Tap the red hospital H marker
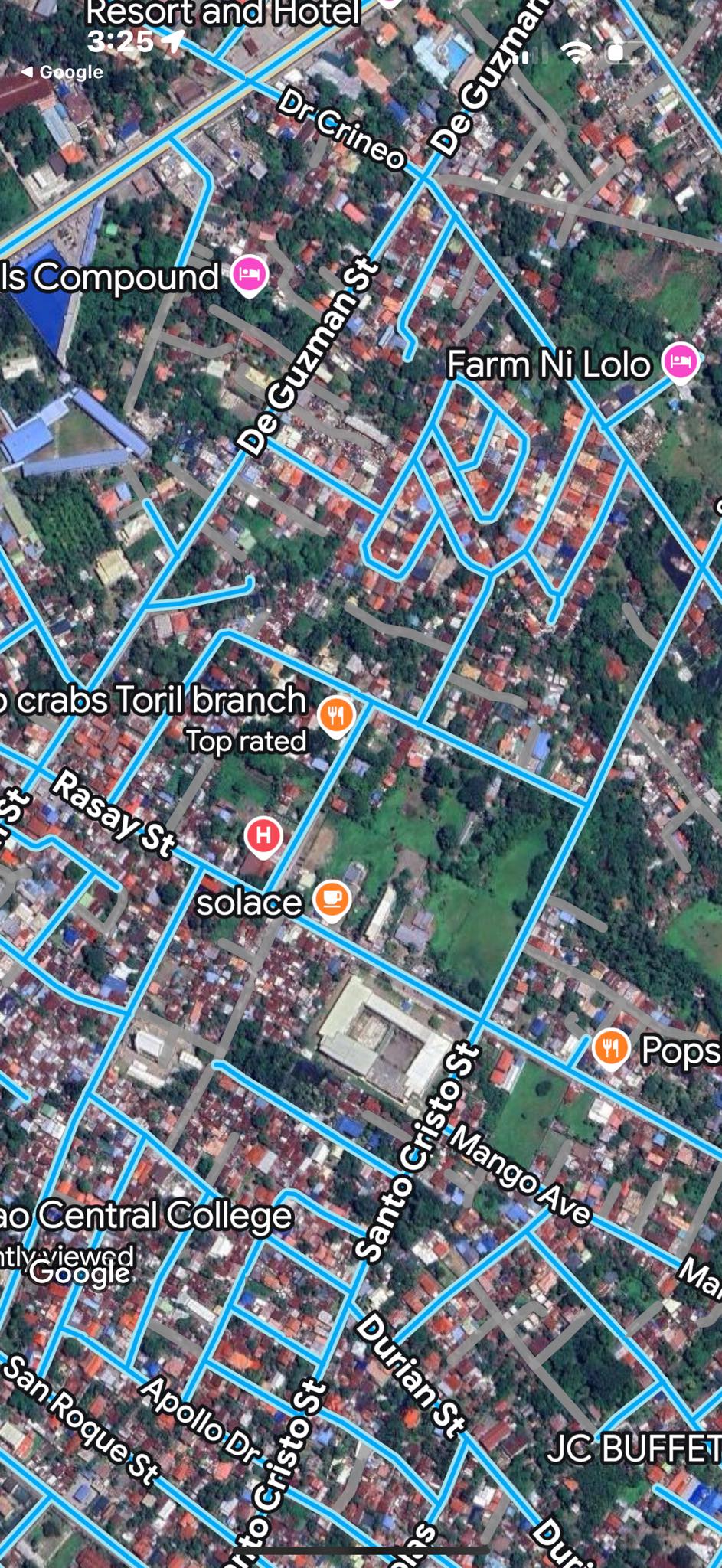722x1568 pixels. coord(263,835)
